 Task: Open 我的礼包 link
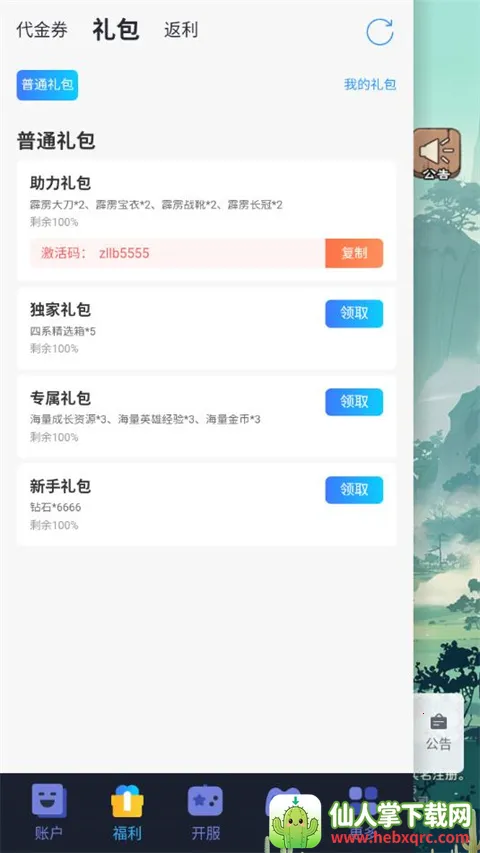tap(370, 84)
